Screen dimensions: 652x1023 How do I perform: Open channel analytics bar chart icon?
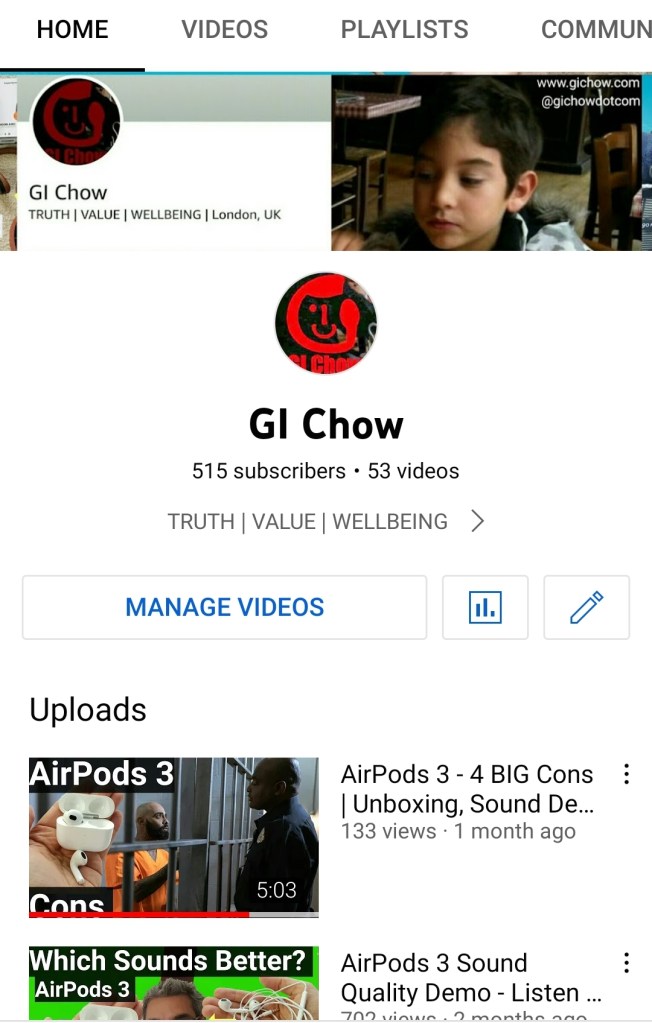point(485,607)
